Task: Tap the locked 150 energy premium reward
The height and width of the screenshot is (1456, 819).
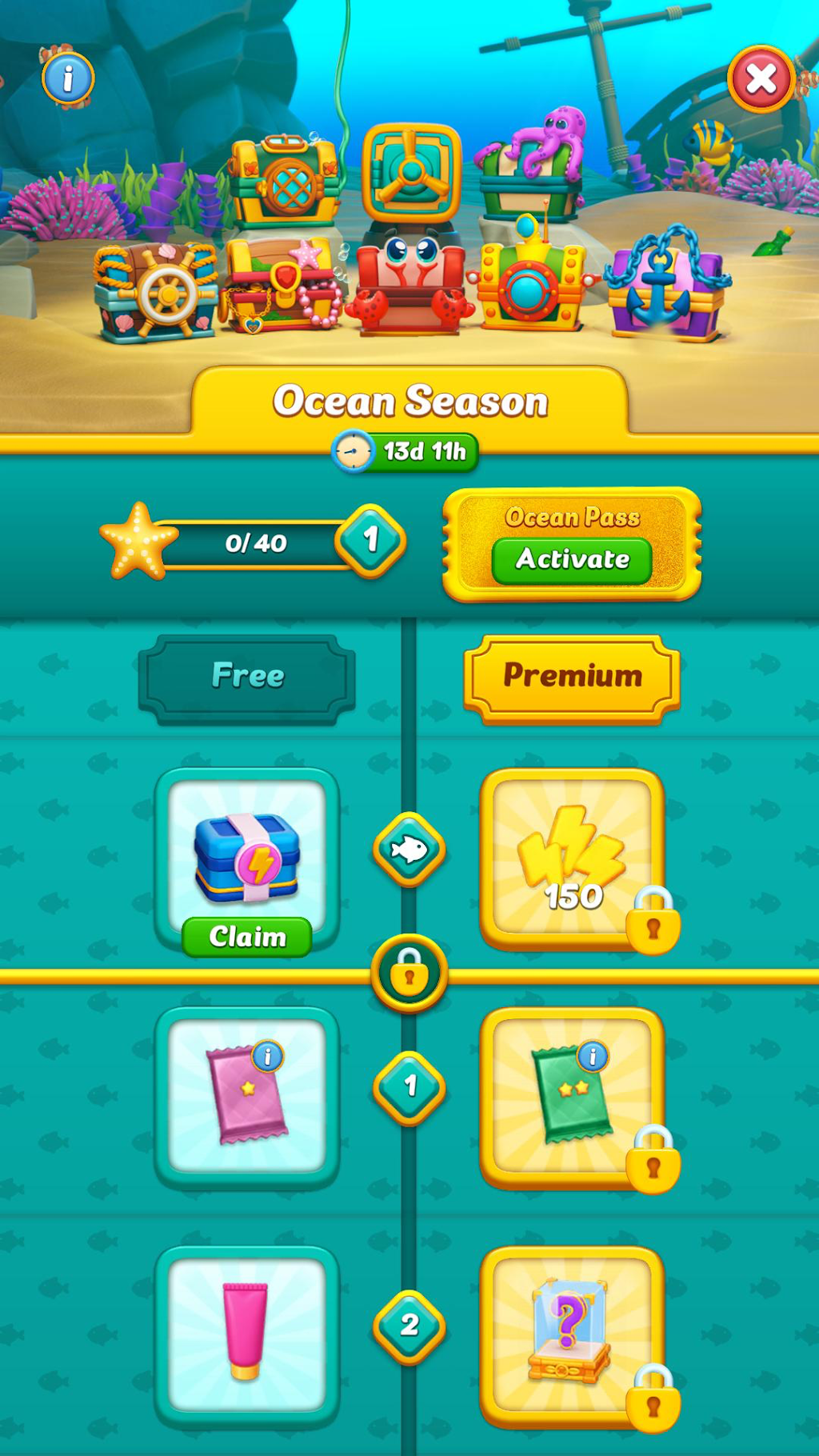Action: 573,860
